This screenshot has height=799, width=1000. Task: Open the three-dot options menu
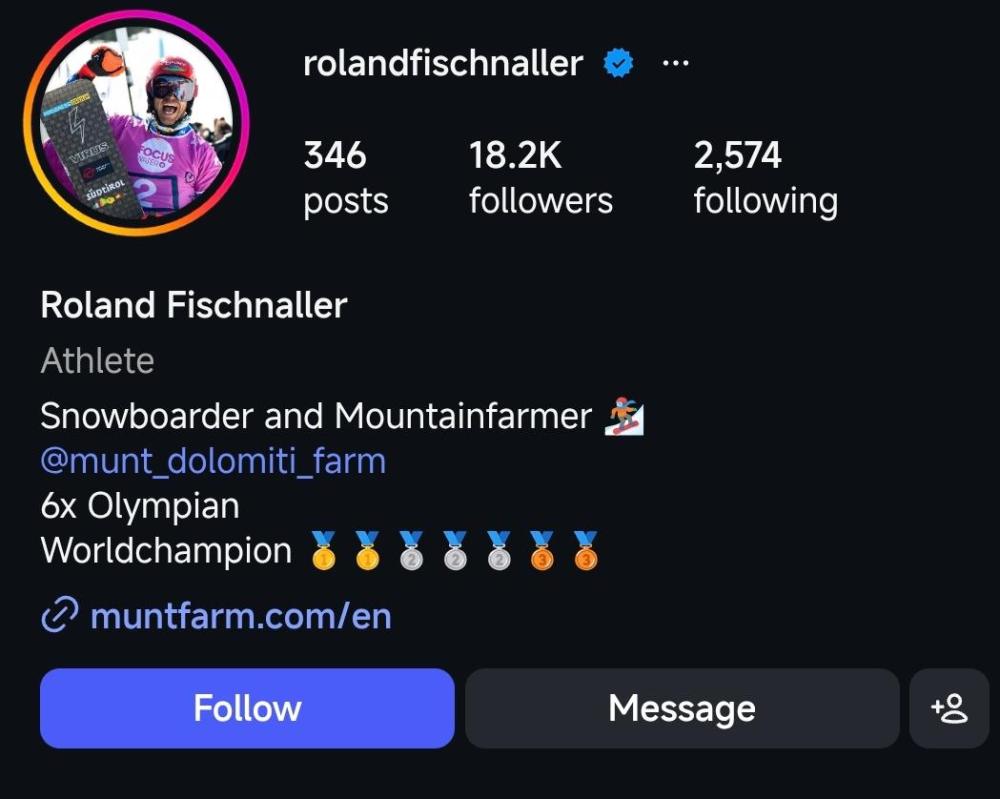coord(676,64)
